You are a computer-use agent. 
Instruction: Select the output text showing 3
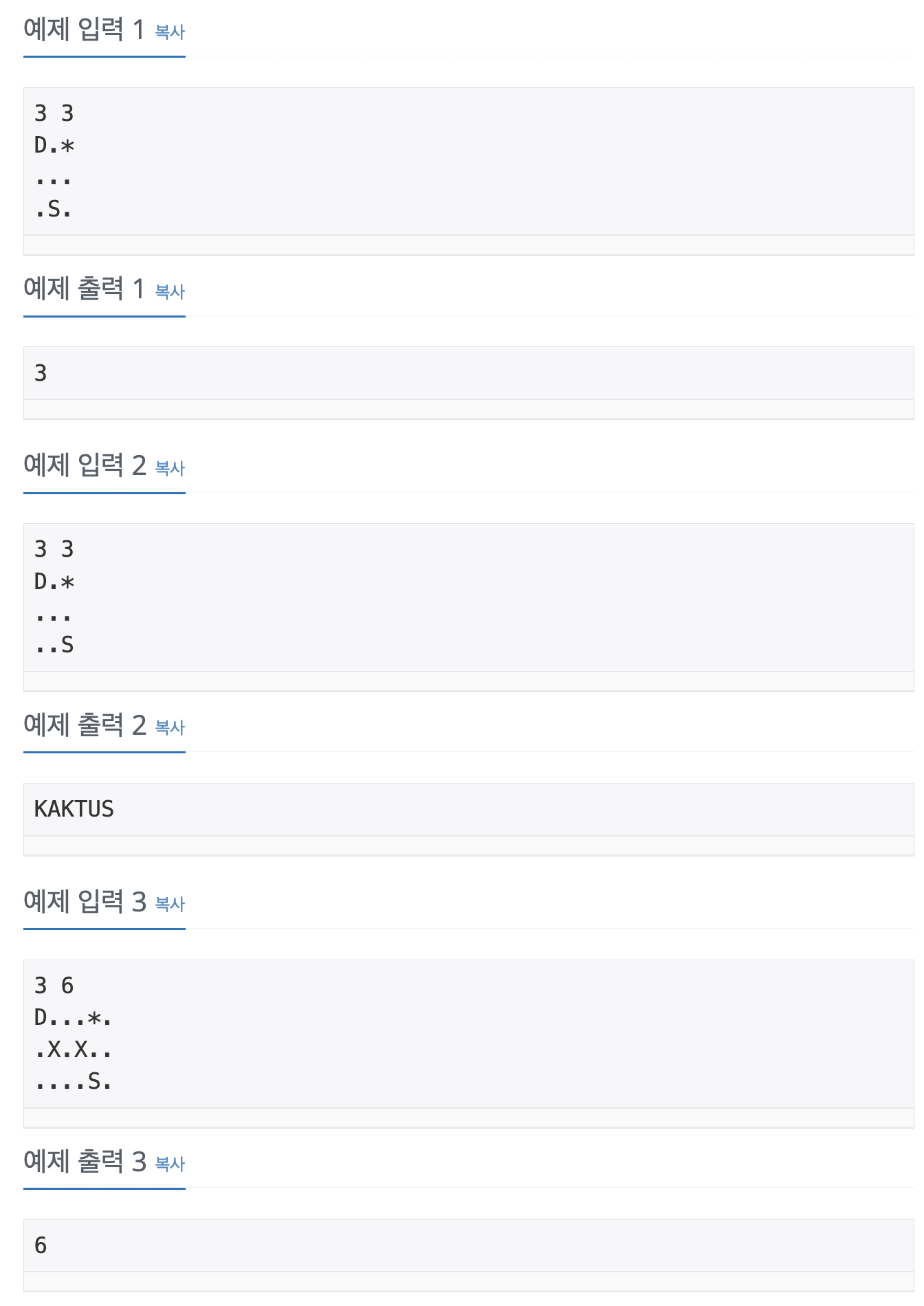click(40, 371)
